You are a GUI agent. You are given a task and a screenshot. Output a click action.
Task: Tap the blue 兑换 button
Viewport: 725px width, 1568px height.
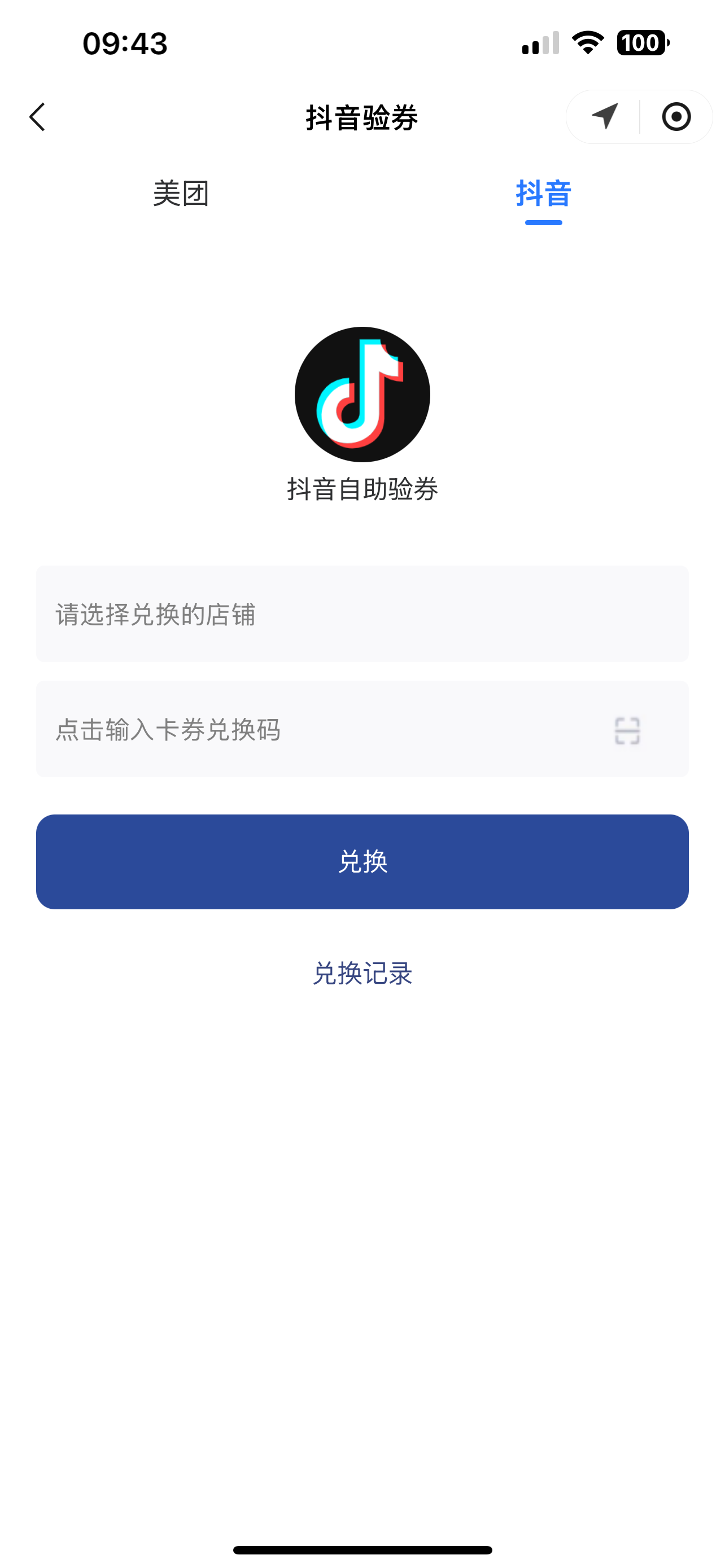(362, 861)
